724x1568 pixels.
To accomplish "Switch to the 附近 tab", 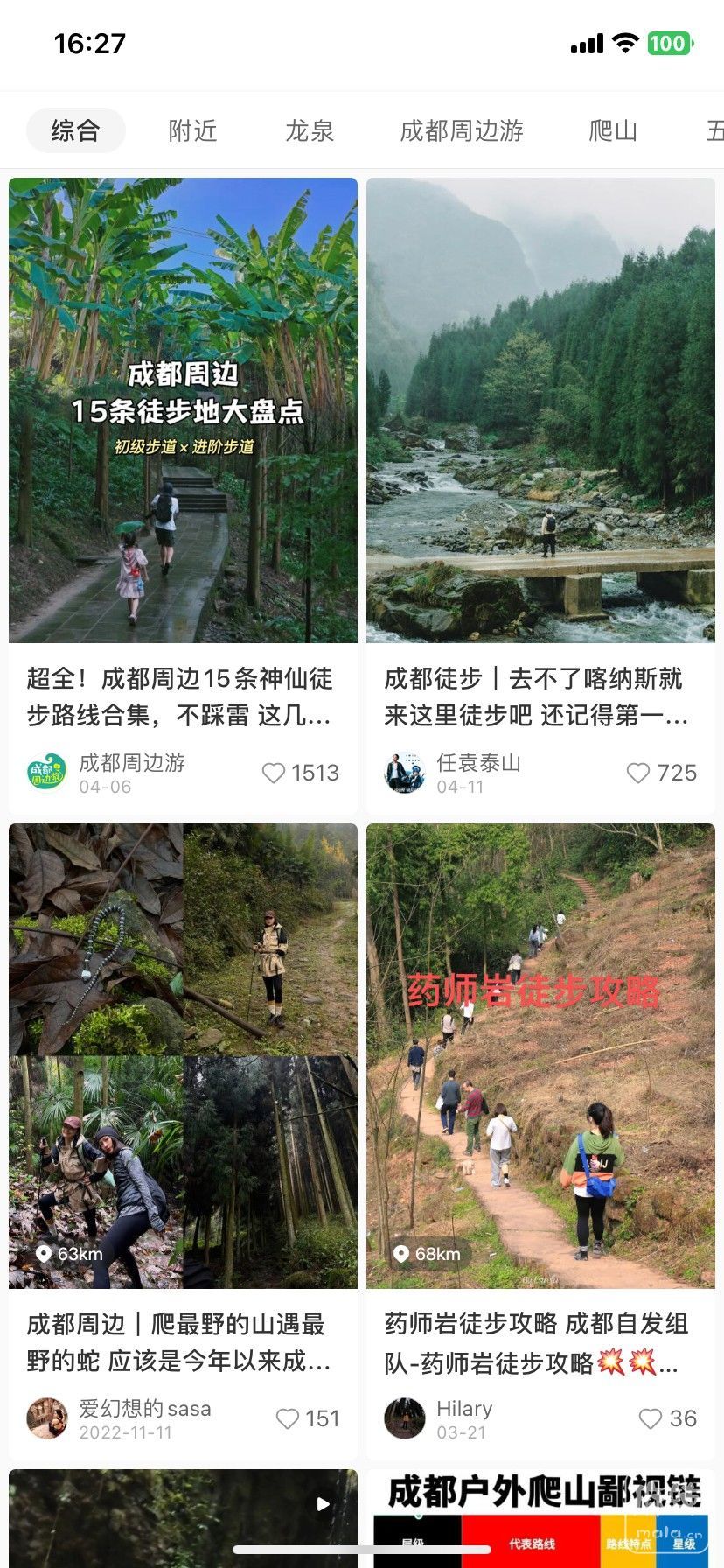I will [192, 131].
